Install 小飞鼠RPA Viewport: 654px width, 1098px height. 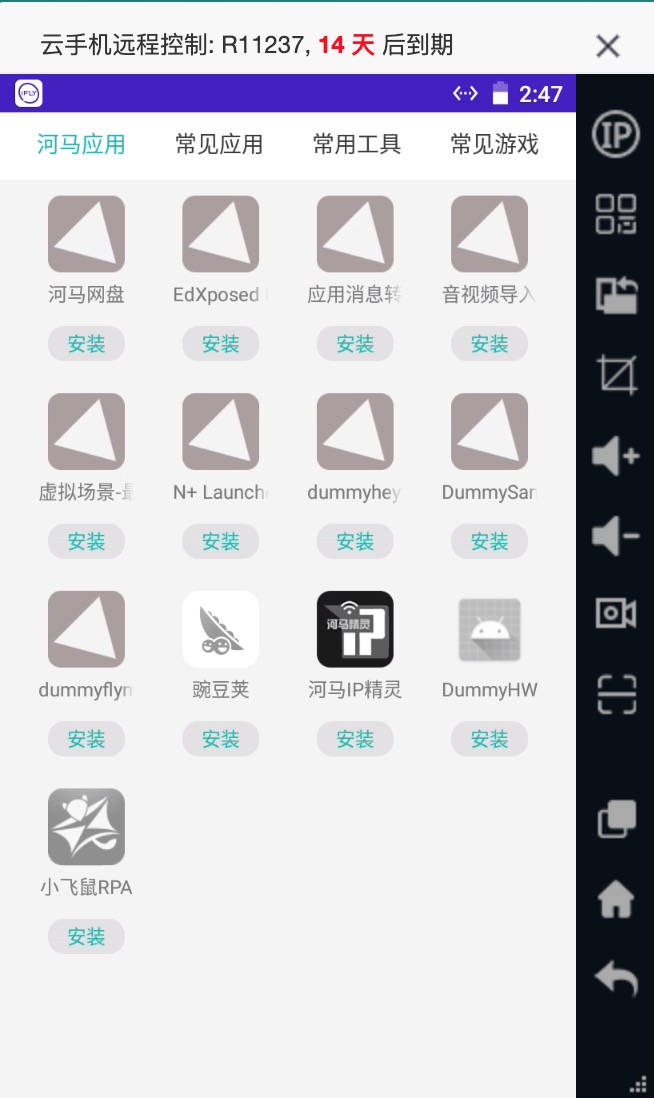point(86,937)
